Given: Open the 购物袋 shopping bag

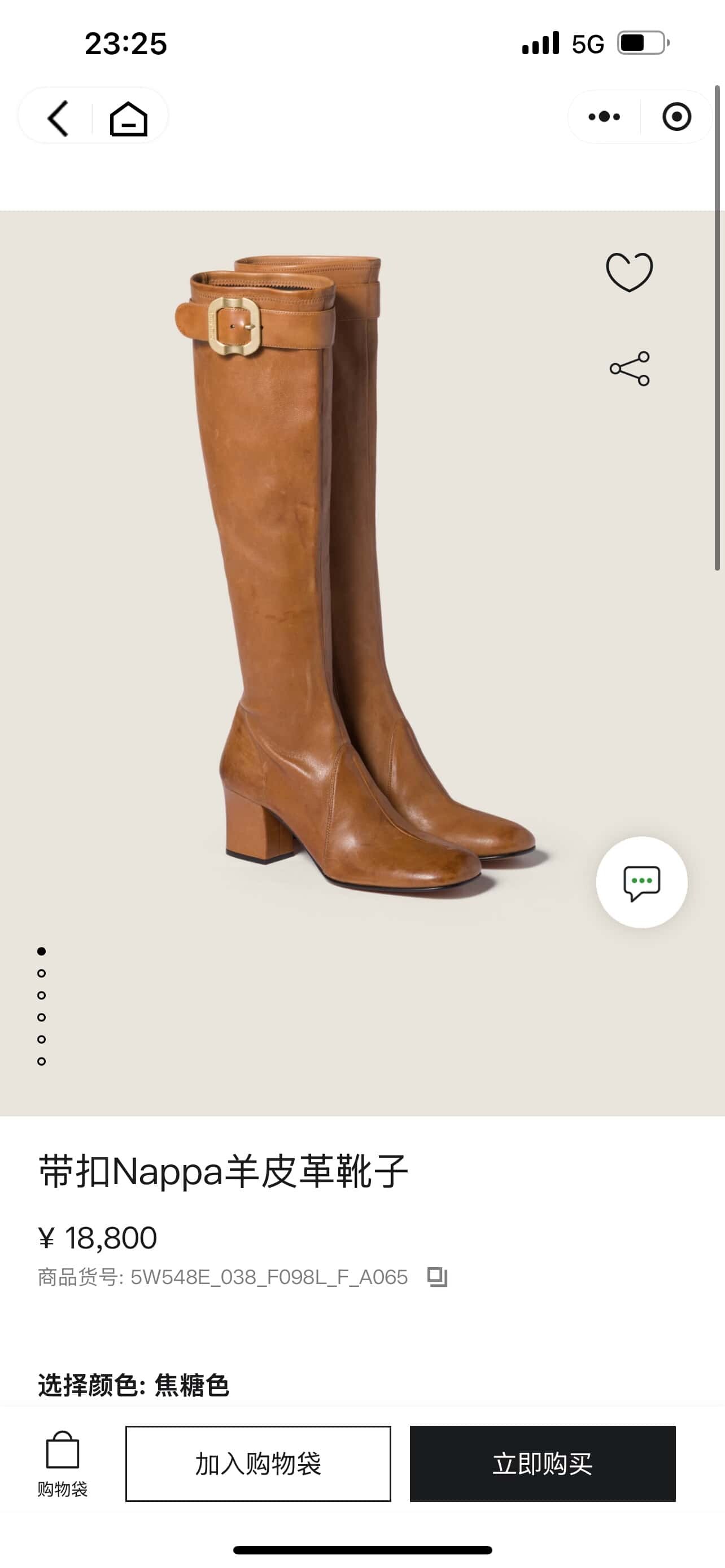Looking at the screenshot, I should pyautogui.click(x=62, y=1462).
